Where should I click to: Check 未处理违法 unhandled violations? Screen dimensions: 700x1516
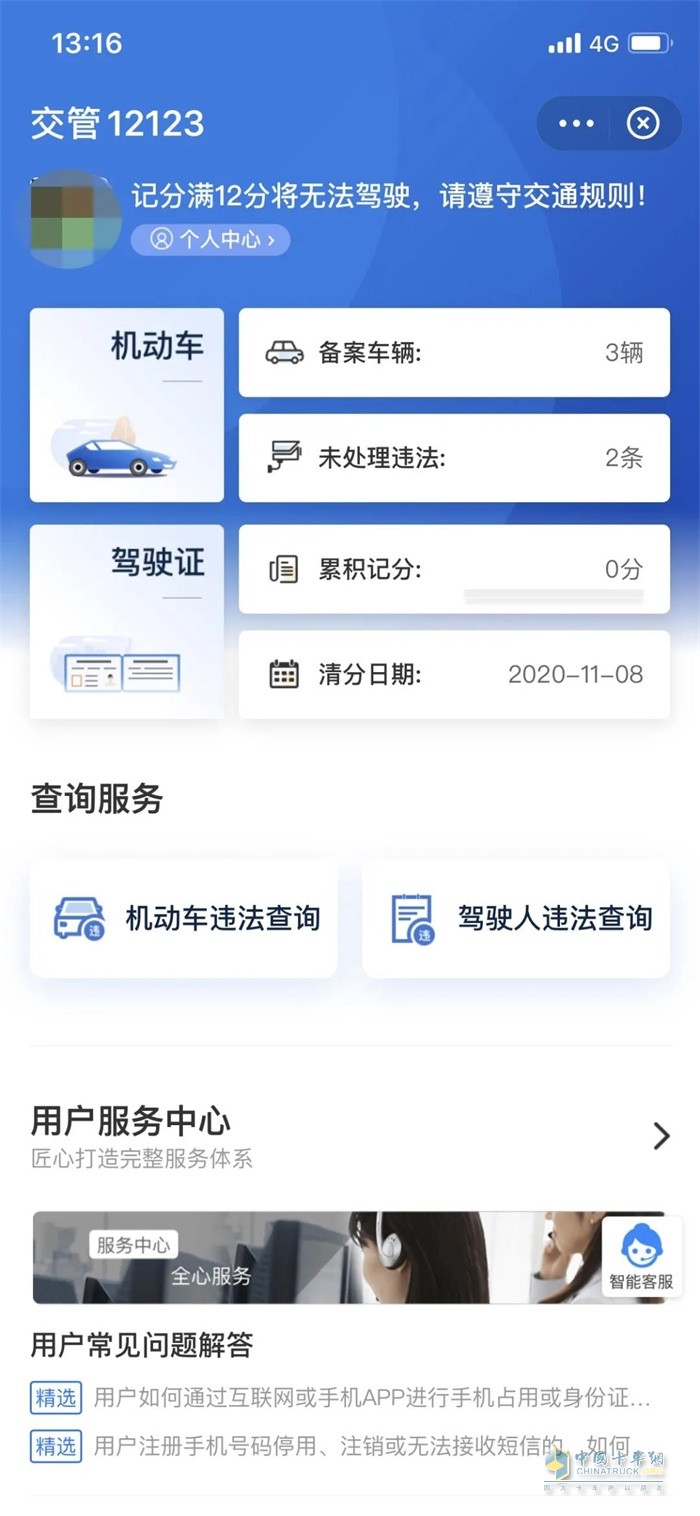(454, 458)
